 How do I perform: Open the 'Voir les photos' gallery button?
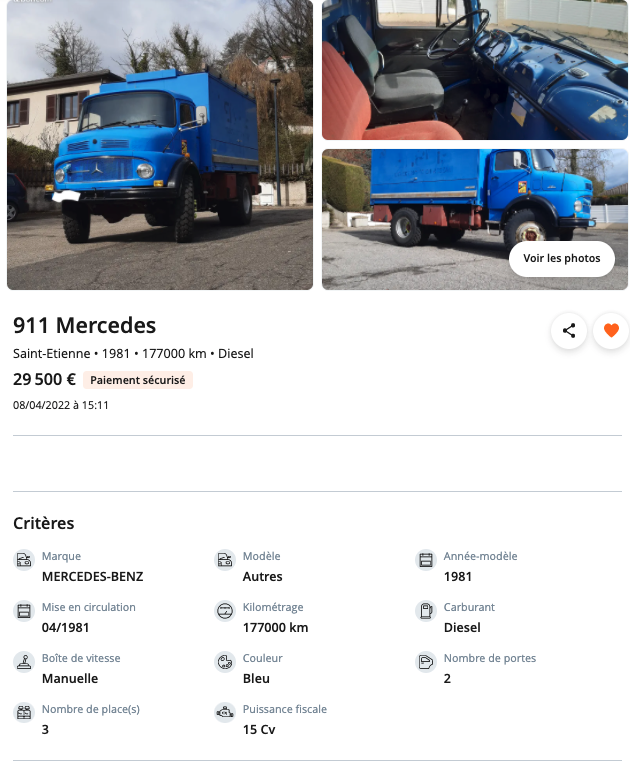pyautogui.click(x=561, y=258)
